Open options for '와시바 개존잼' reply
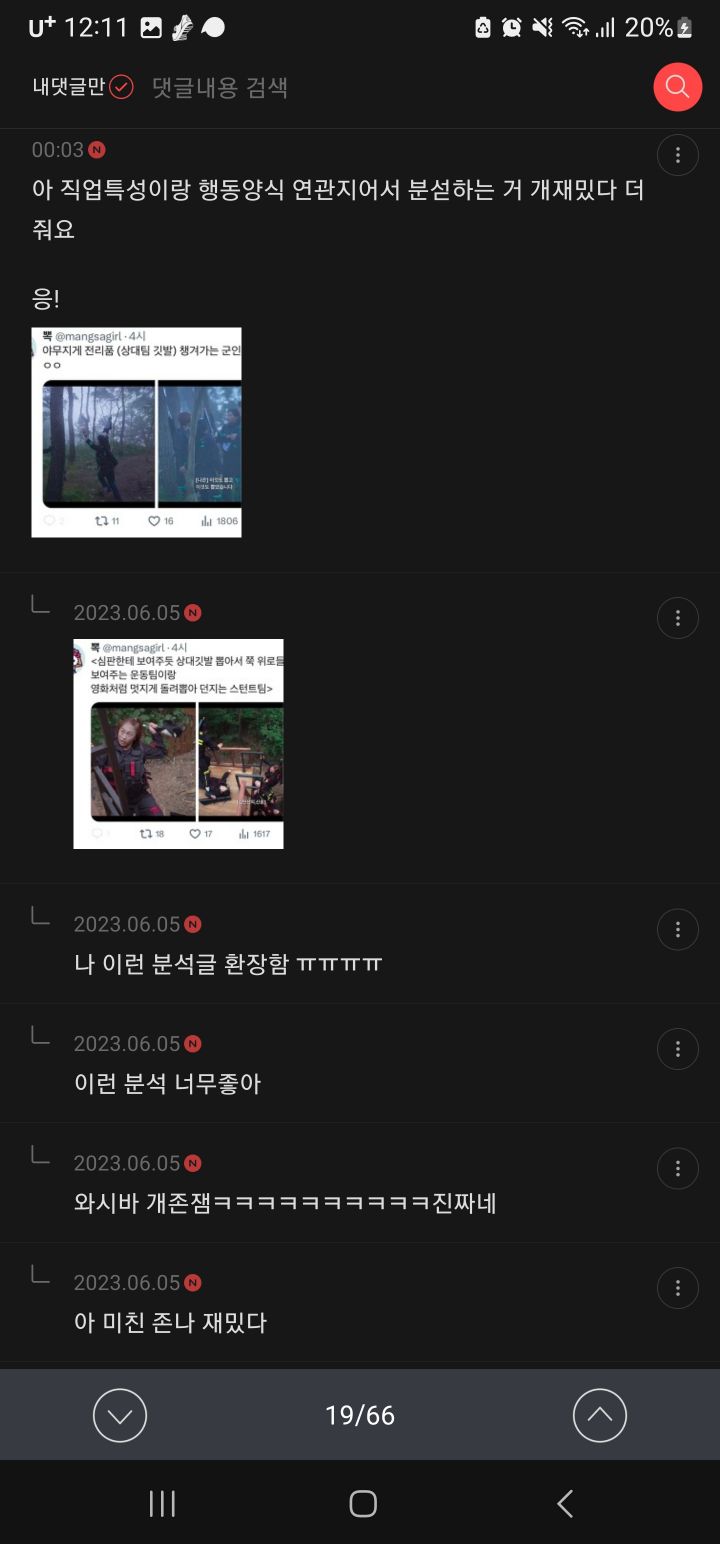 pos(677,1169)
